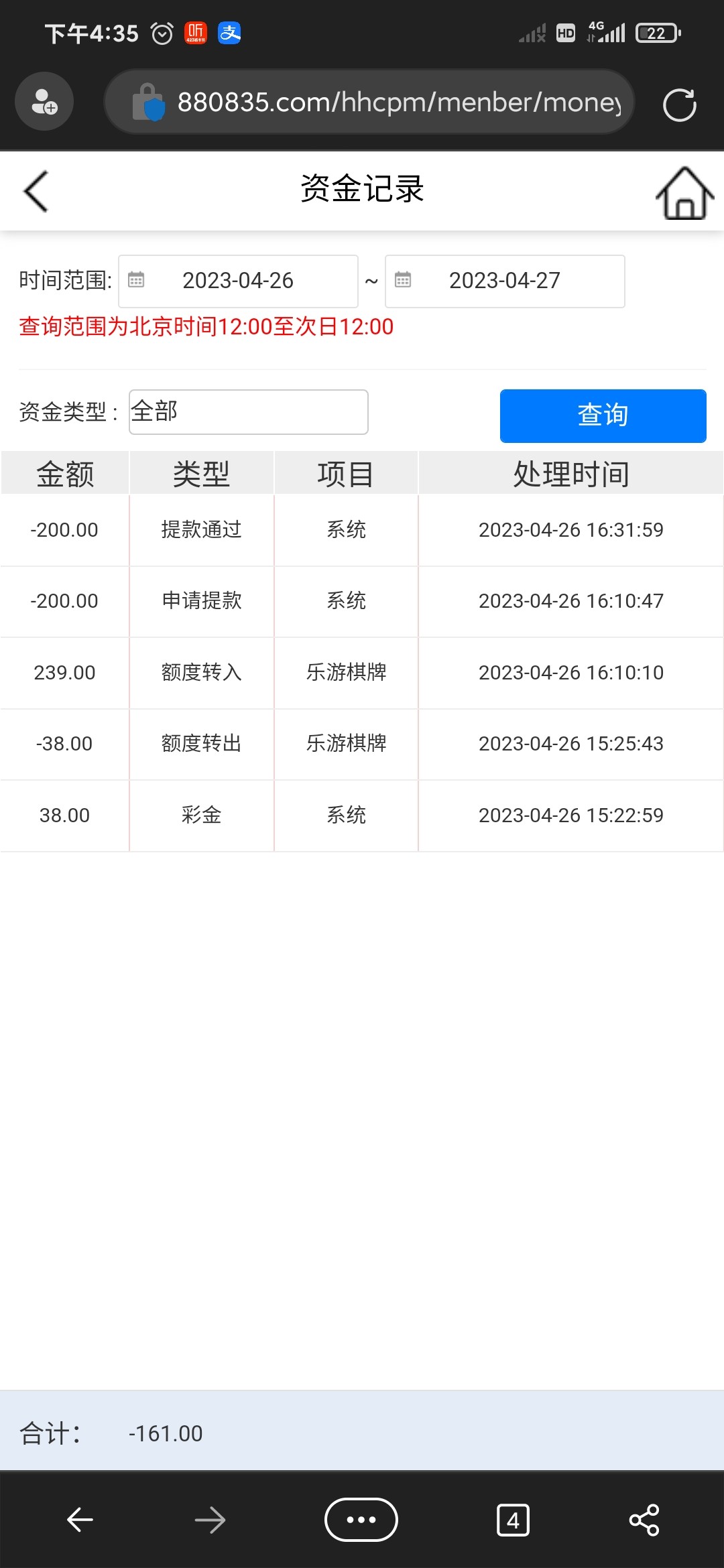The height and width of the screenshot is (1568, 724).
Task: Reload the page with the refresh icon
Action: pyautogui.click(x=679, y=103)
